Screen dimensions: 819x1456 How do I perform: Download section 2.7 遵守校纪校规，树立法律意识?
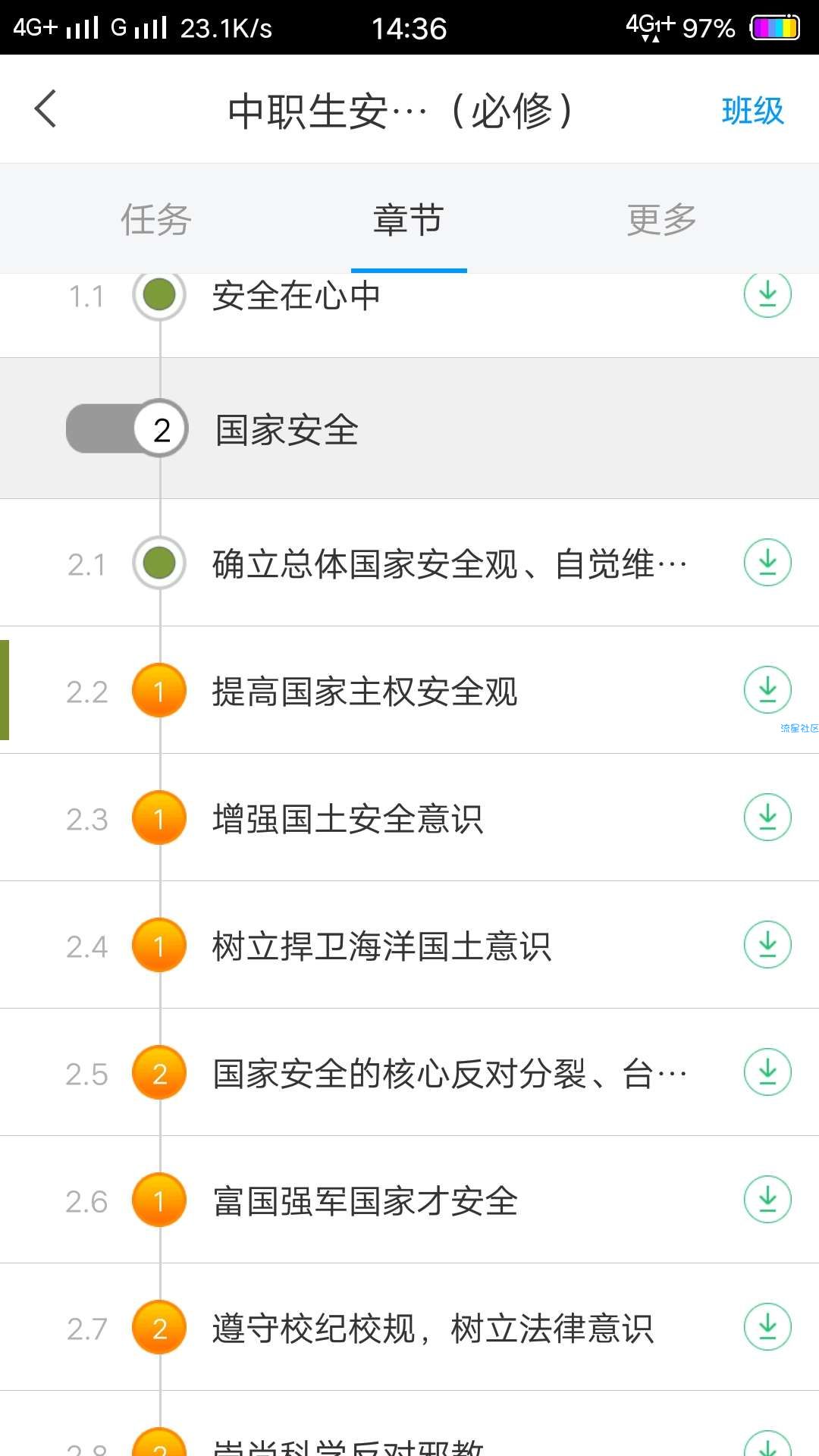767,1326
